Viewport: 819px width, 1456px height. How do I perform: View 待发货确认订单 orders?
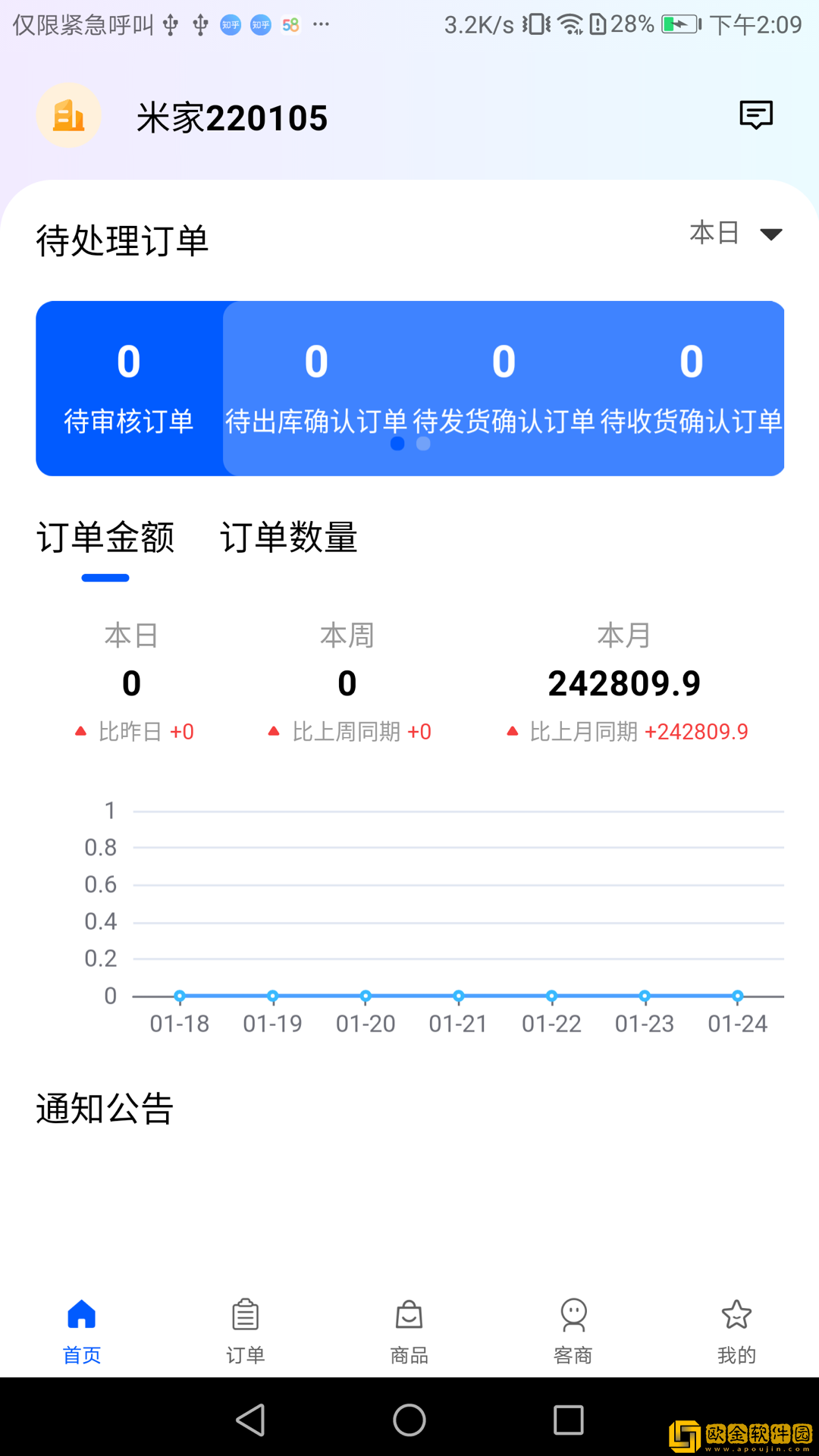pos(504,388)
